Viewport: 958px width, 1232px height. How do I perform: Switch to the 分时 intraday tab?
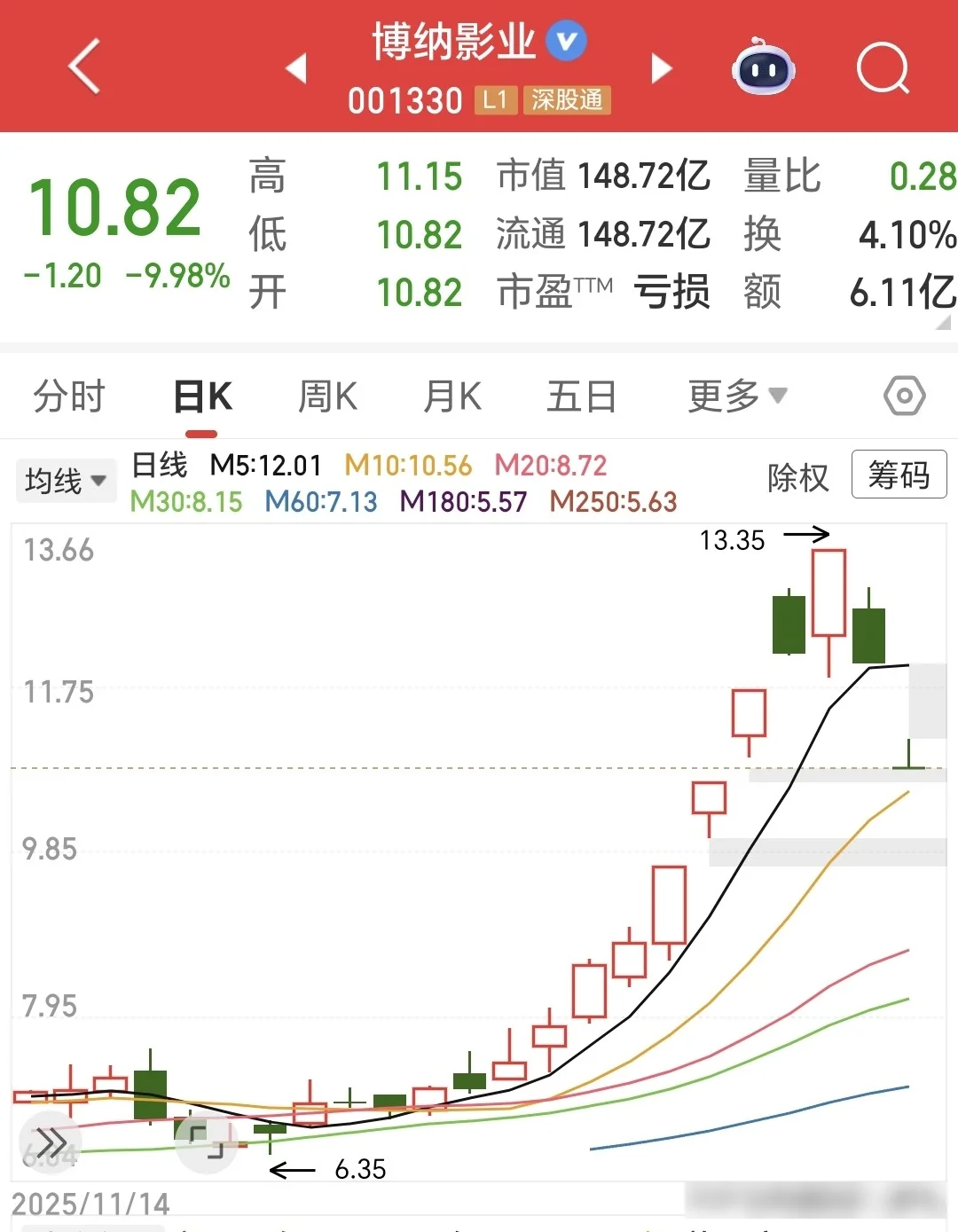click(x=69, y=396)
